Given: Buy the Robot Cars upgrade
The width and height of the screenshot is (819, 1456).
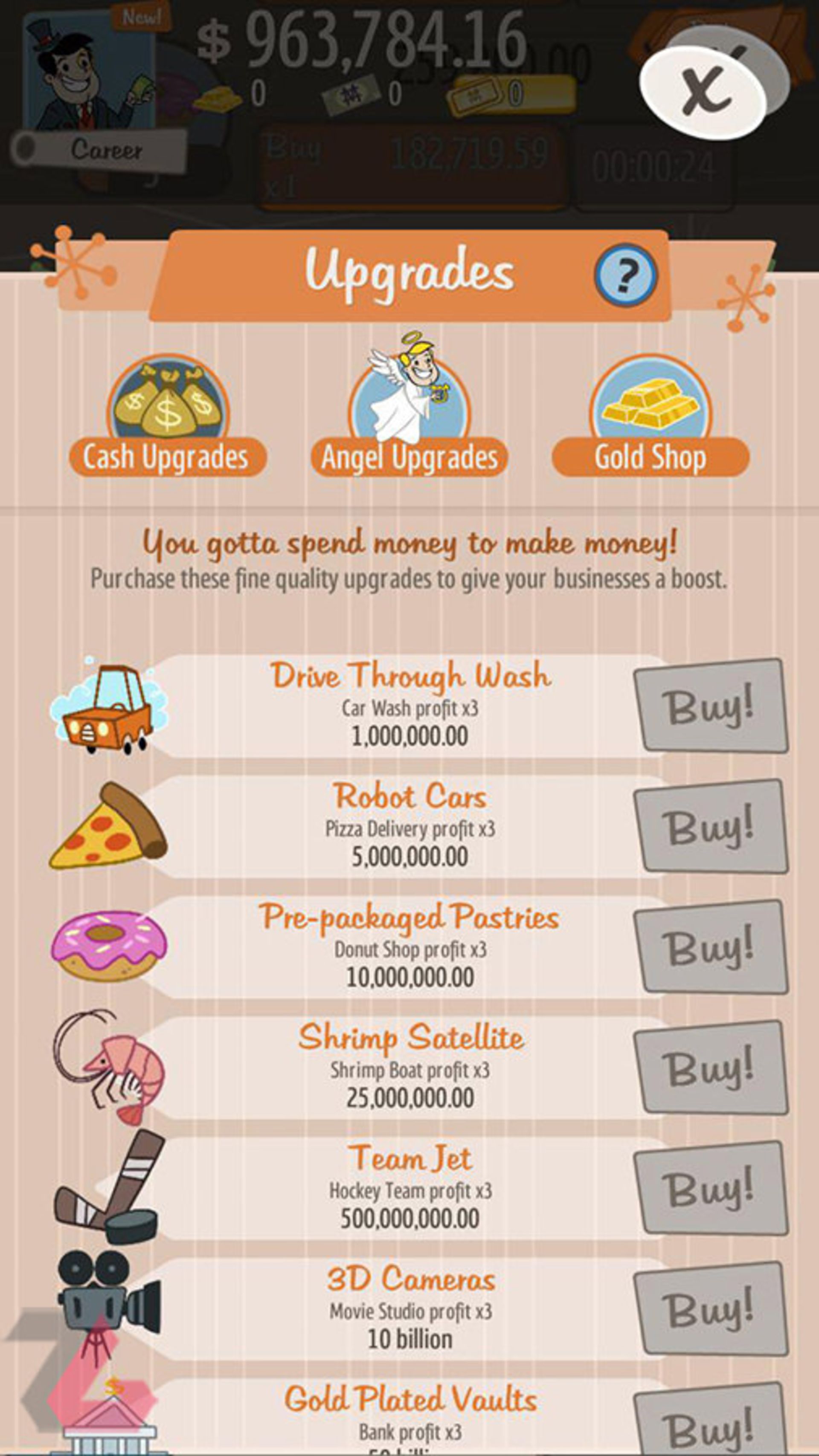Looking at the screenshot, I should (710, 826).
